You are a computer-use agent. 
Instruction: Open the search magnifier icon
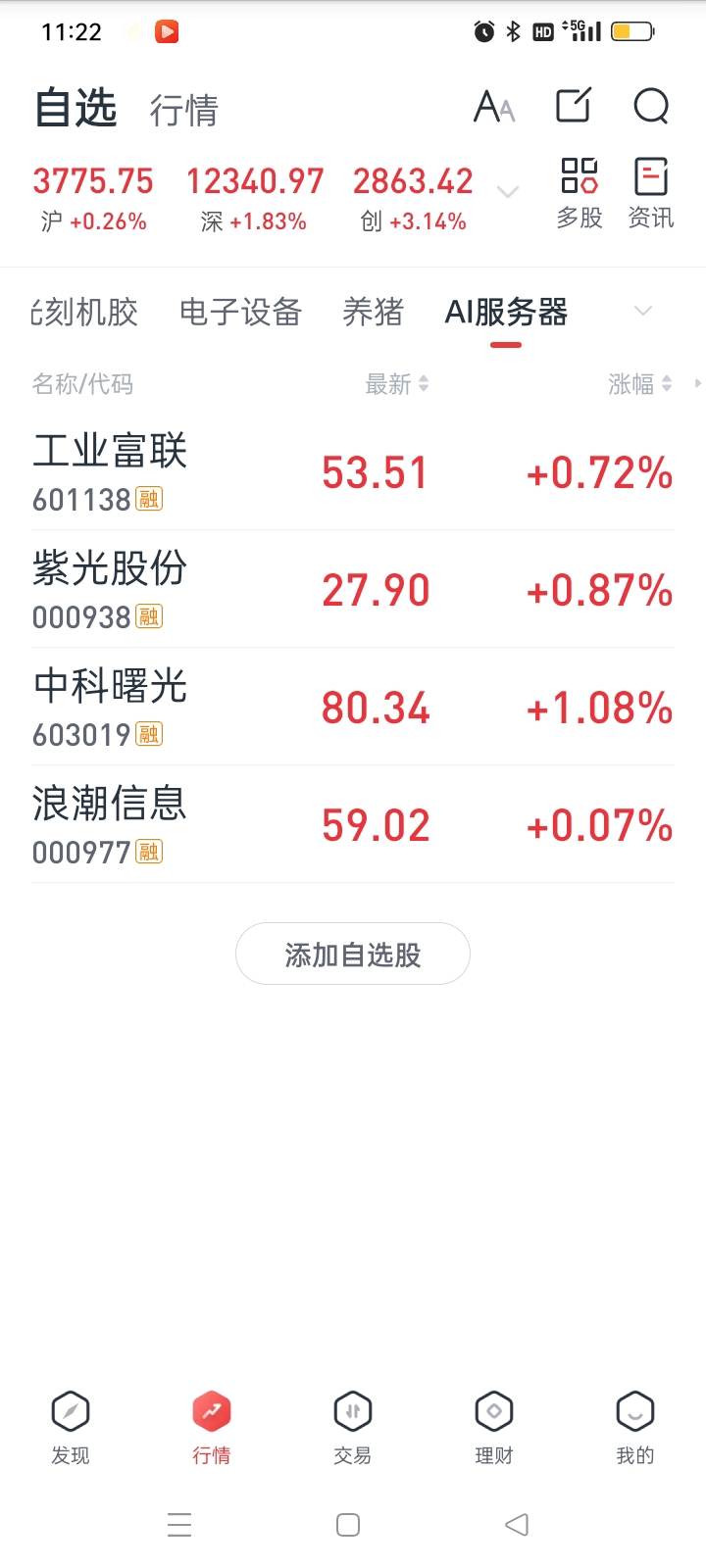tap(651, 106)
